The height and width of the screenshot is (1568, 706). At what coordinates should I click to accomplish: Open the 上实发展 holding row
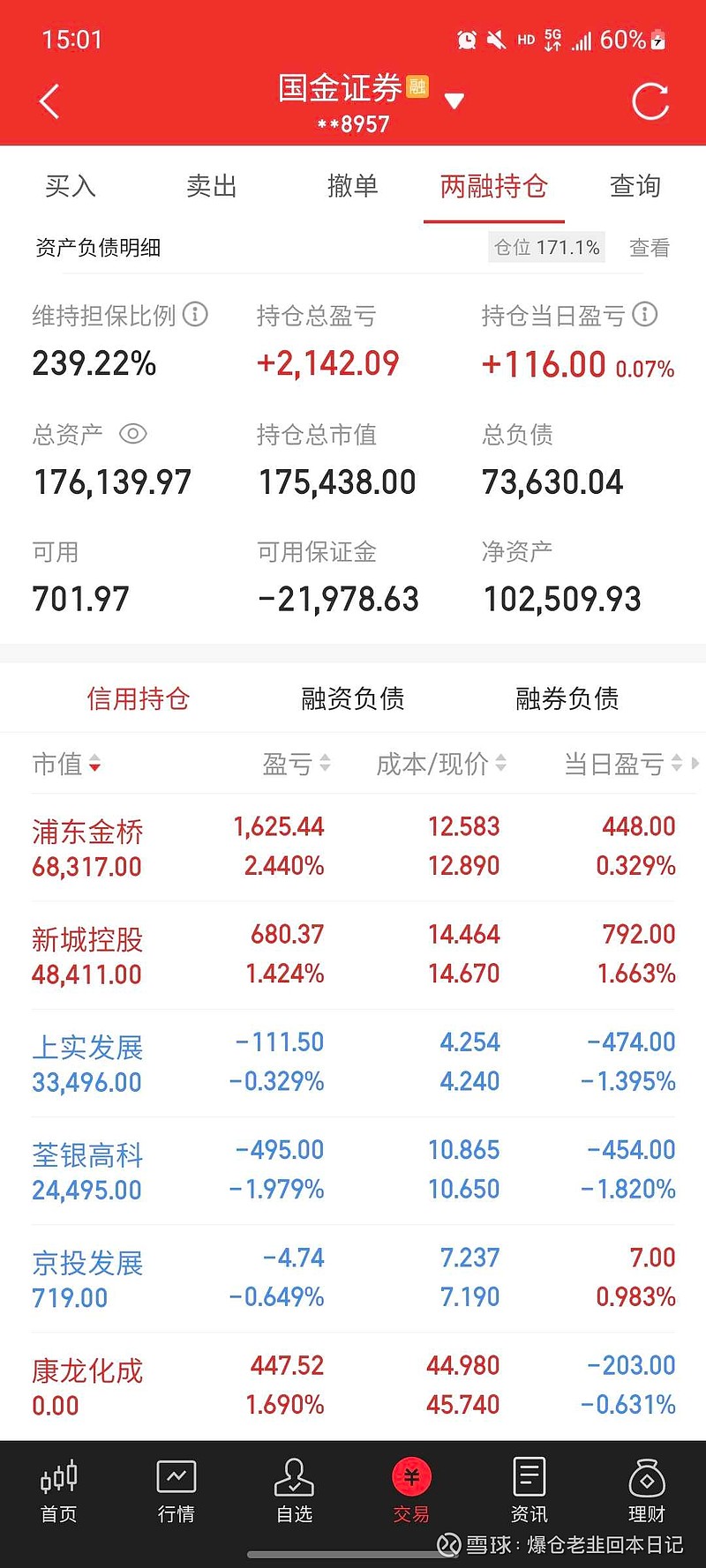[x=353, y=1063]
